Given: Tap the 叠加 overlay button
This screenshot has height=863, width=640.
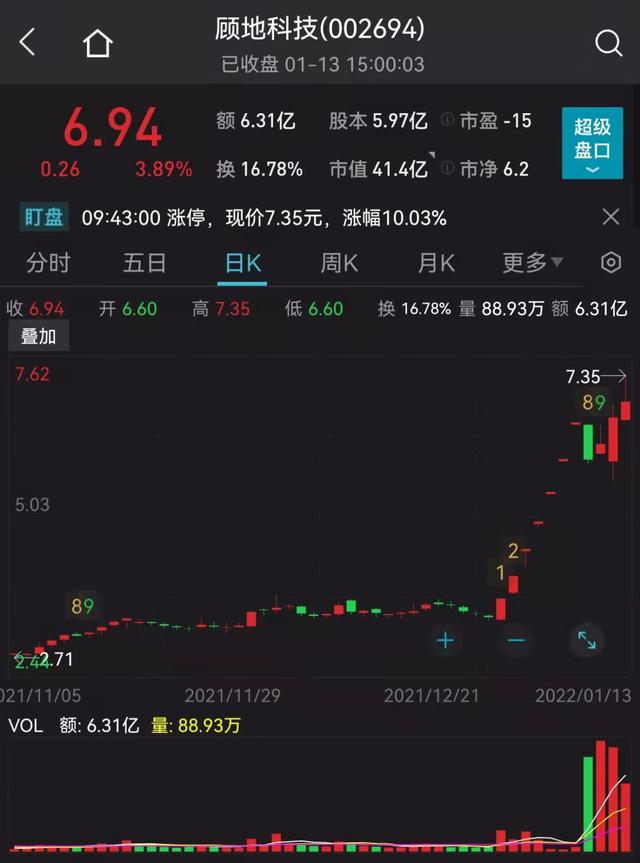Looking at the screenshot, I should (39, 336).
